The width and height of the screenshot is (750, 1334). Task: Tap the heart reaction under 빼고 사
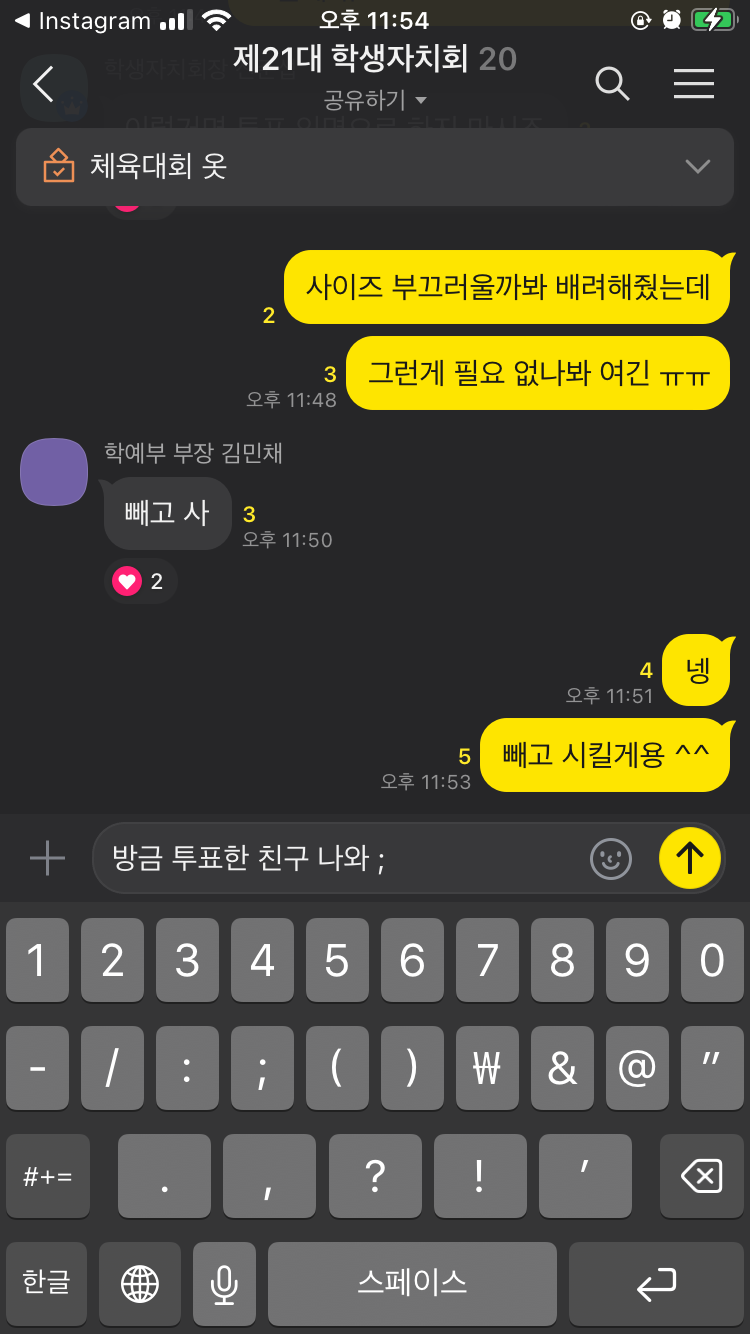point(141,581)
